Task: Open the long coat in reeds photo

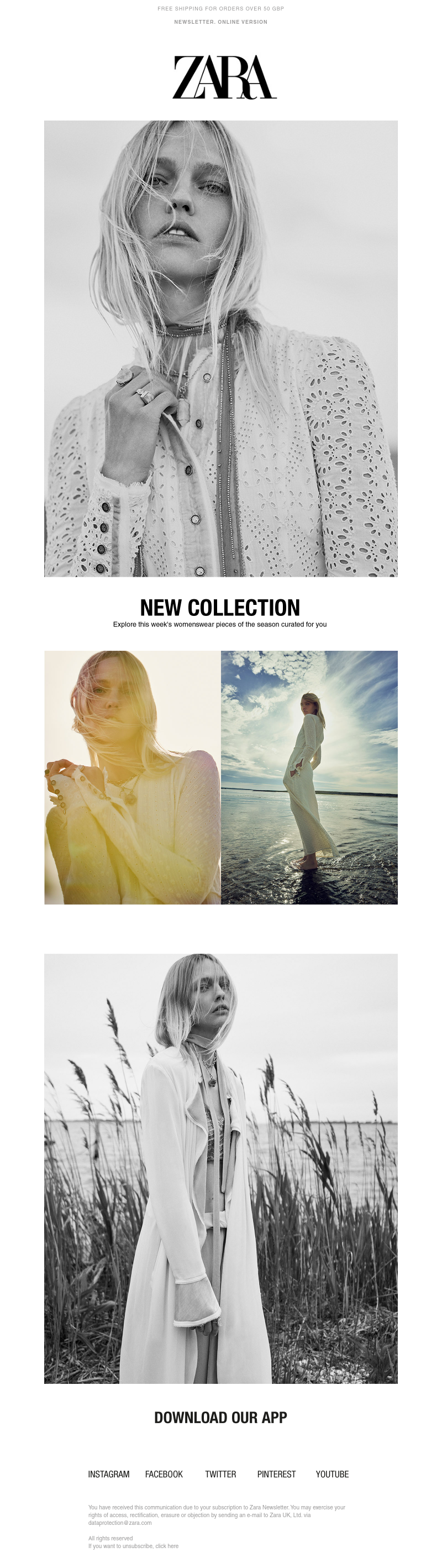Action: coord(220,1169)
